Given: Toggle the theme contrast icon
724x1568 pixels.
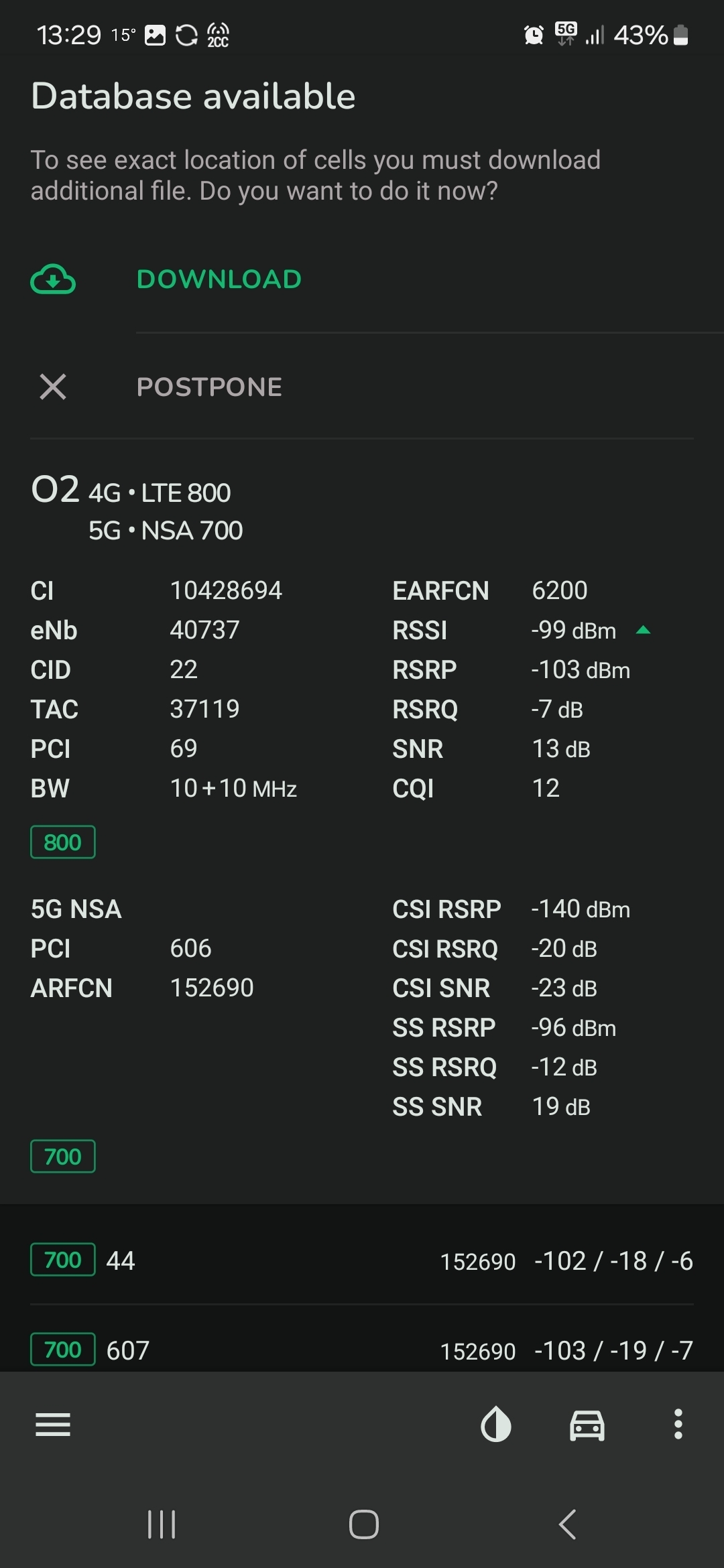Looking at the screenshot, I should [x=496, y=1424].
